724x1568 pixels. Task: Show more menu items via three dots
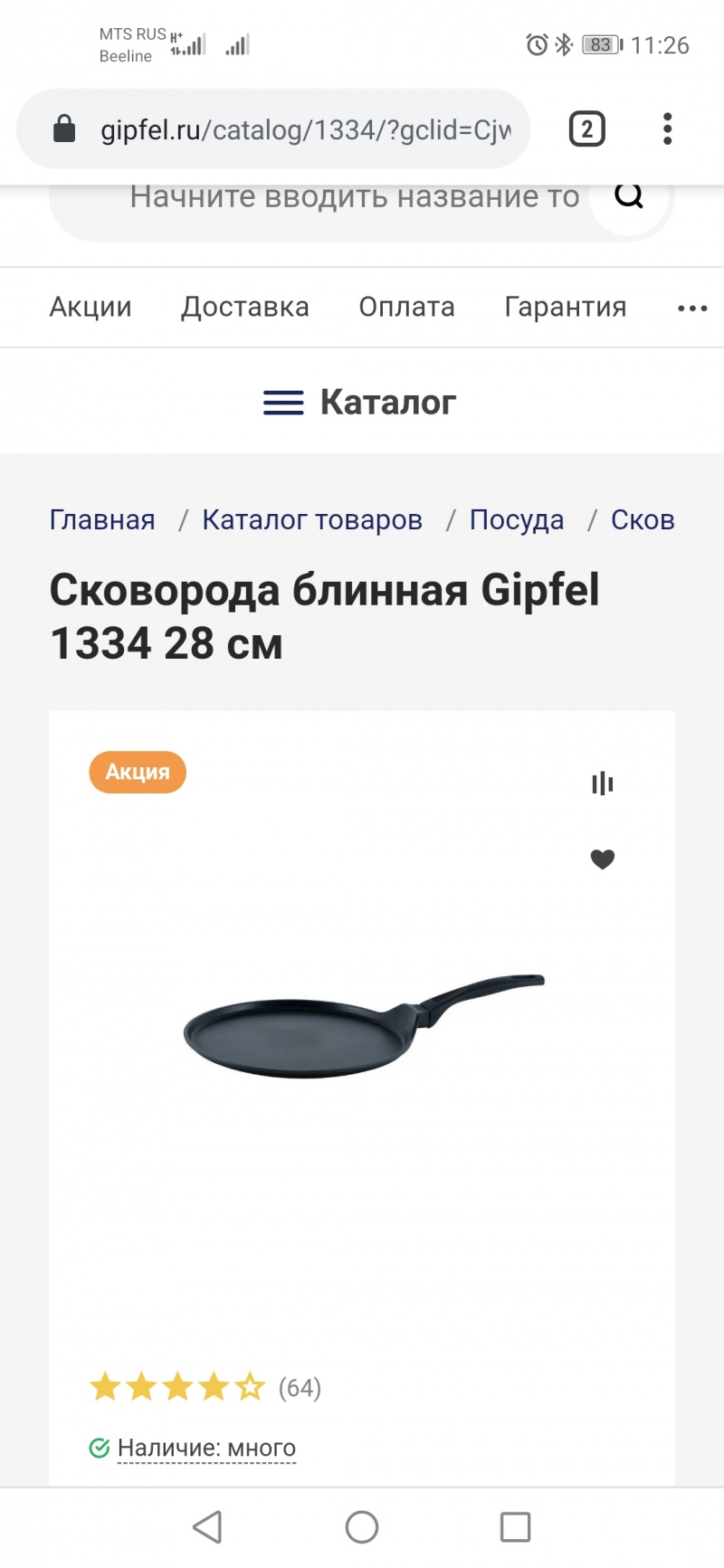pyautogui.click(x=692, y=309)
